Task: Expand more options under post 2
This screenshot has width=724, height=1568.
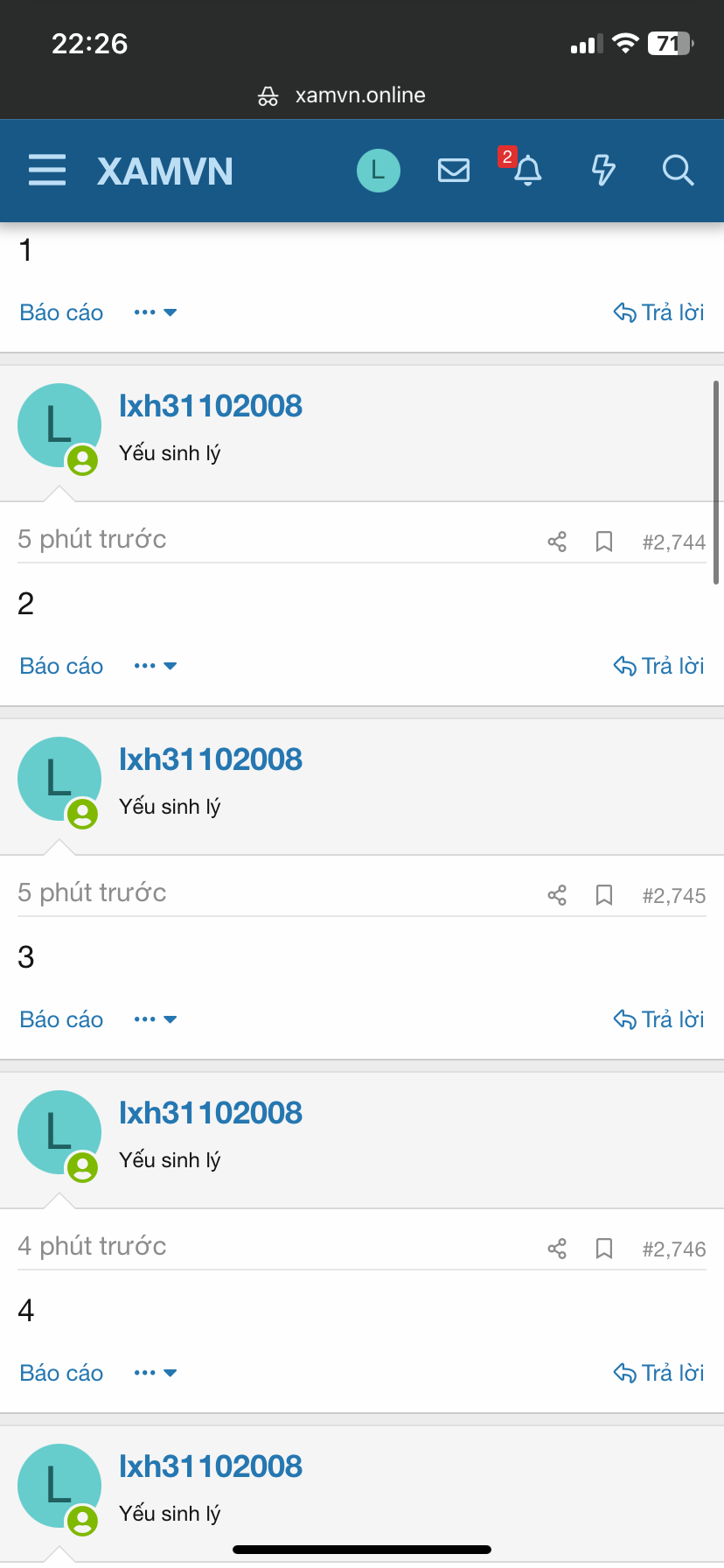Action: (155, 666)
